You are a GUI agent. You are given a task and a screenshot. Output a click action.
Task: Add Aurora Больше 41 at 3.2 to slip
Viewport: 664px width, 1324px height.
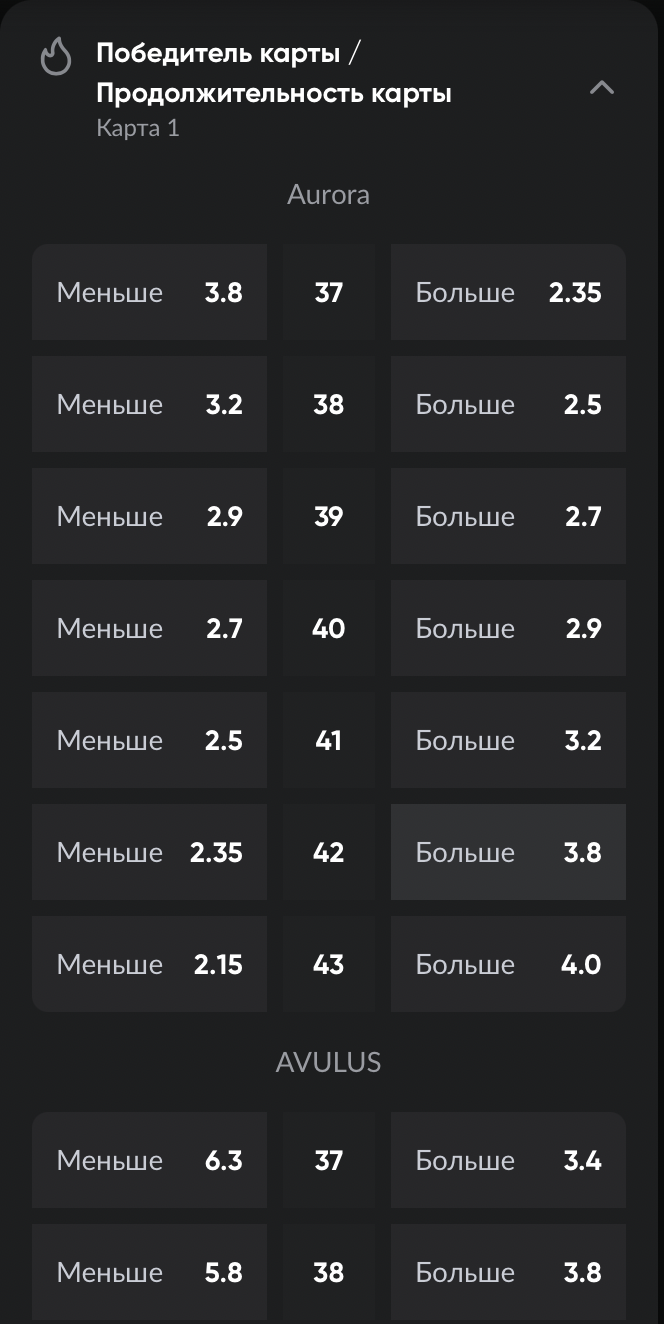(508, 740)
